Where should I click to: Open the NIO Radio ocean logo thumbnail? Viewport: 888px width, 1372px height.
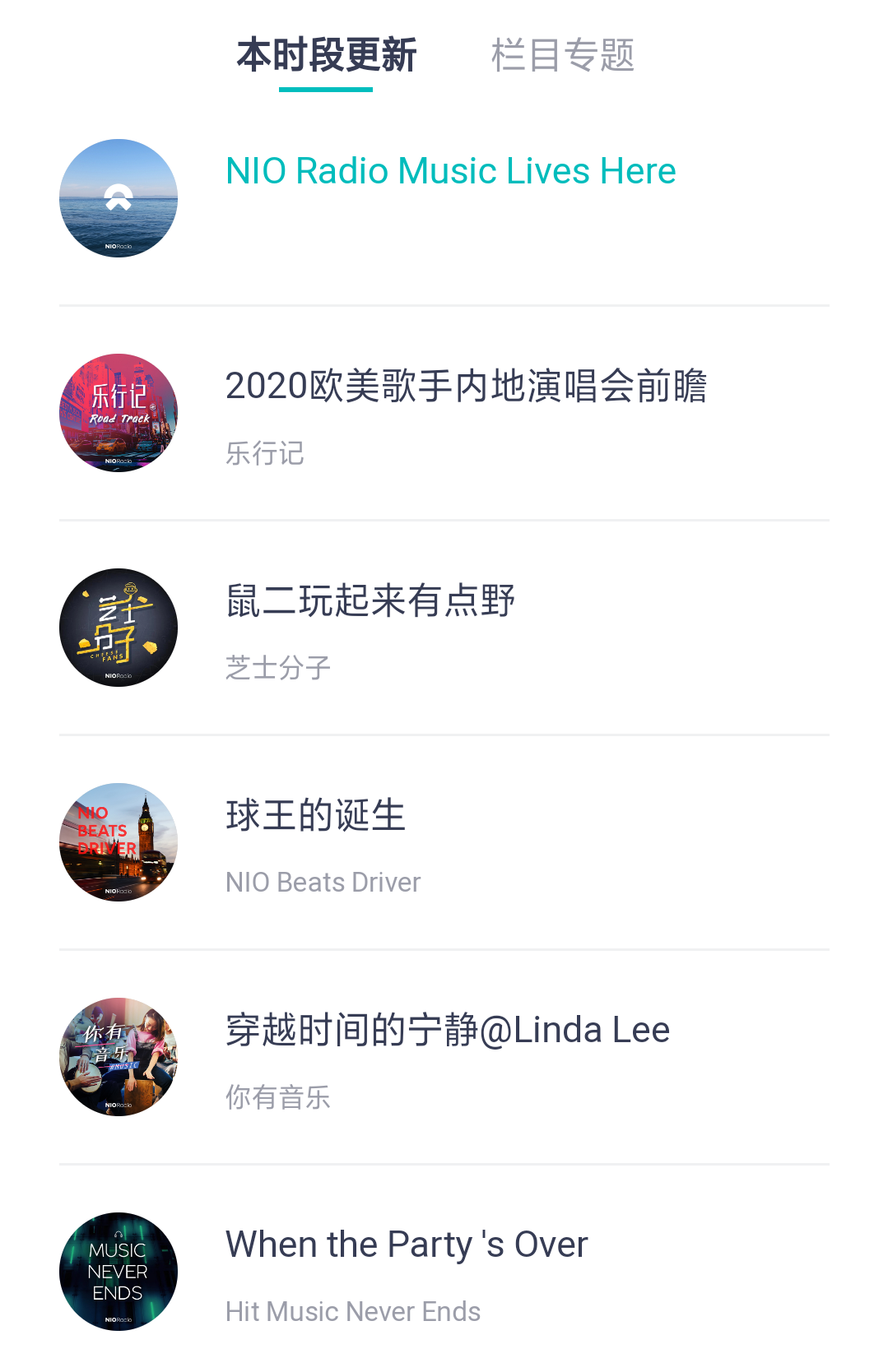point(118,197)
